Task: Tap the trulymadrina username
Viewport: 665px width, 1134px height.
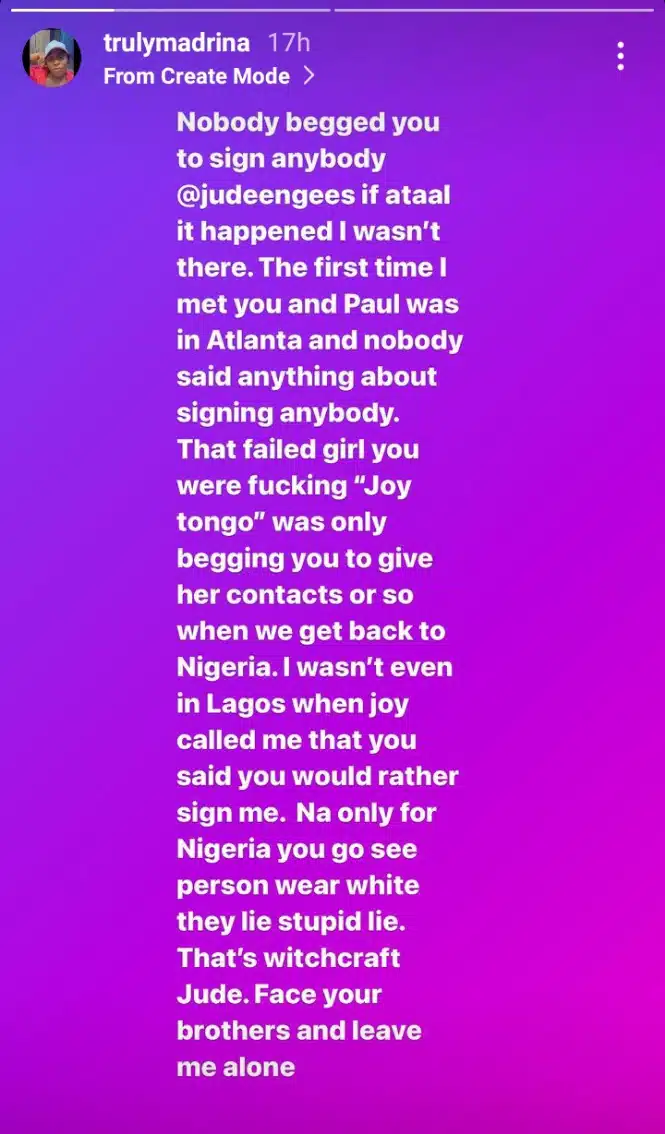Action: (x=178, y=43)
